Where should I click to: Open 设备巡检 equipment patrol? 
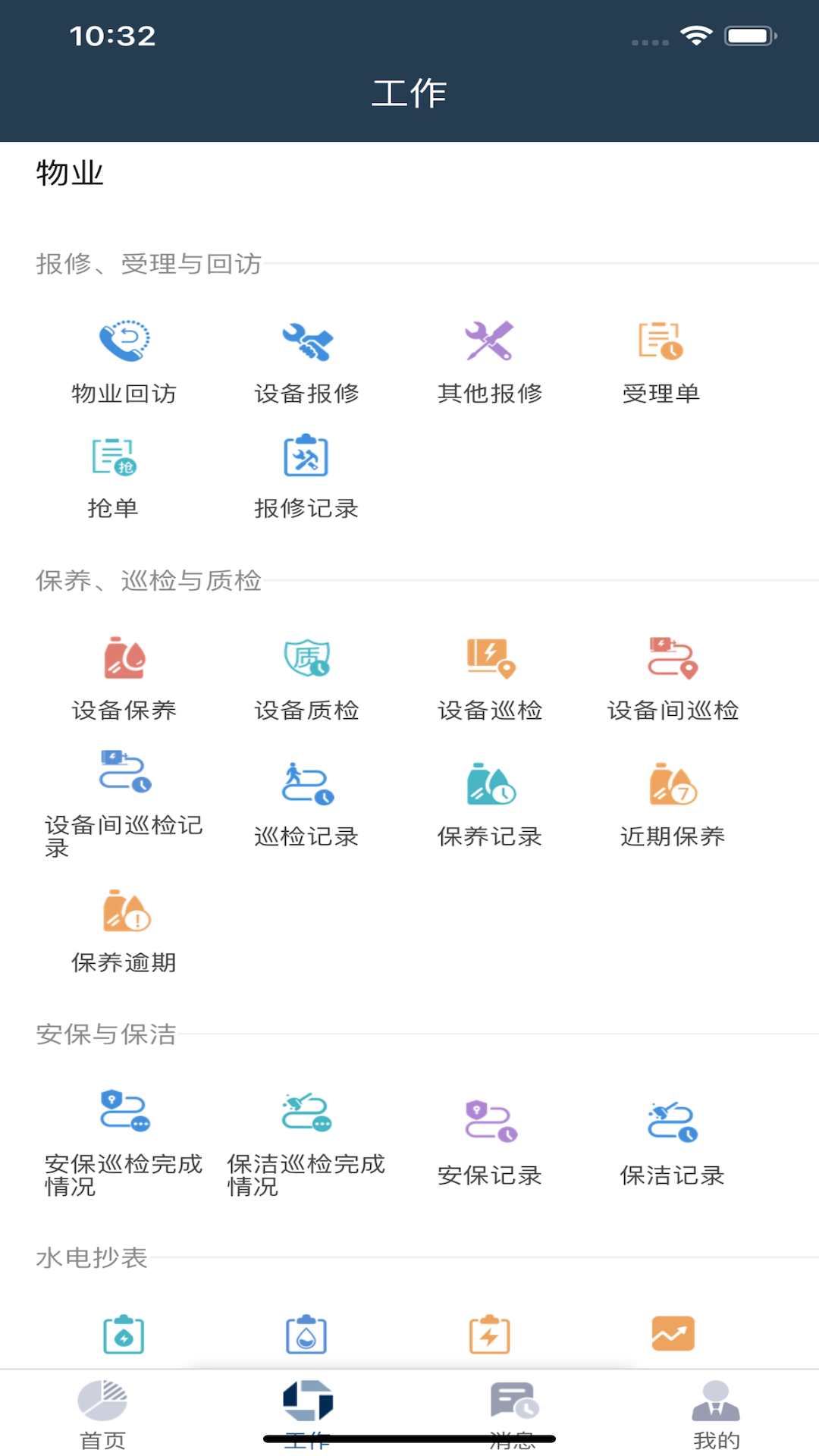point(490,679)
